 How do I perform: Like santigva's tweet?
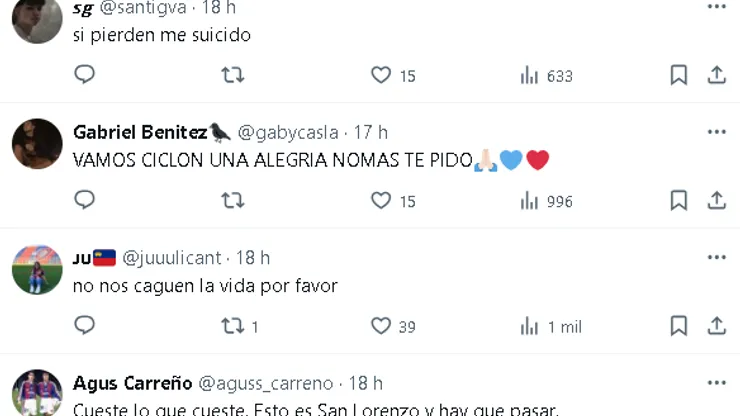pyautogui.click(x=381, y=75)
